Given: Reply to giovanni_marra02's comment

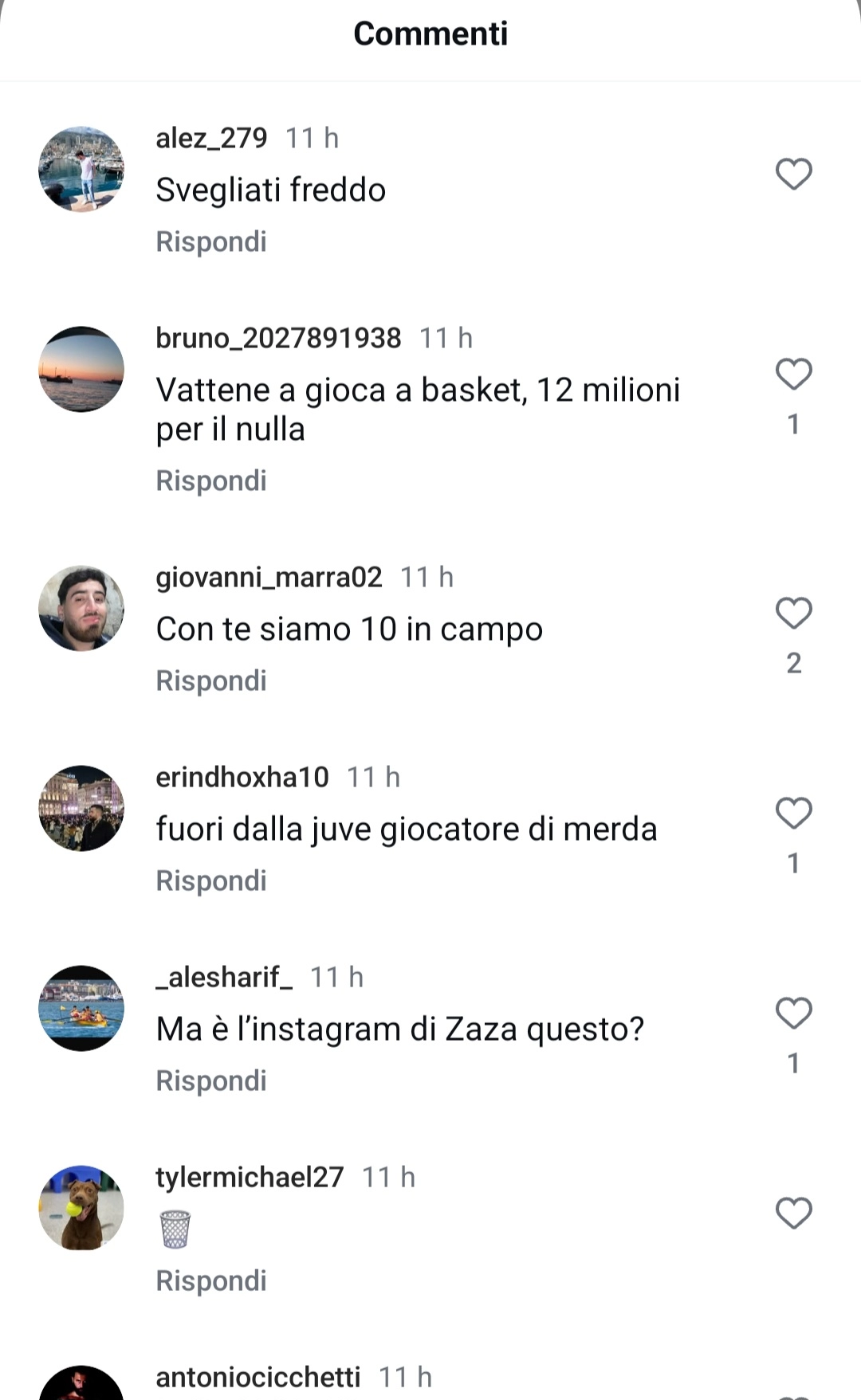Looking at the screenshot, I should pos(211,680).
